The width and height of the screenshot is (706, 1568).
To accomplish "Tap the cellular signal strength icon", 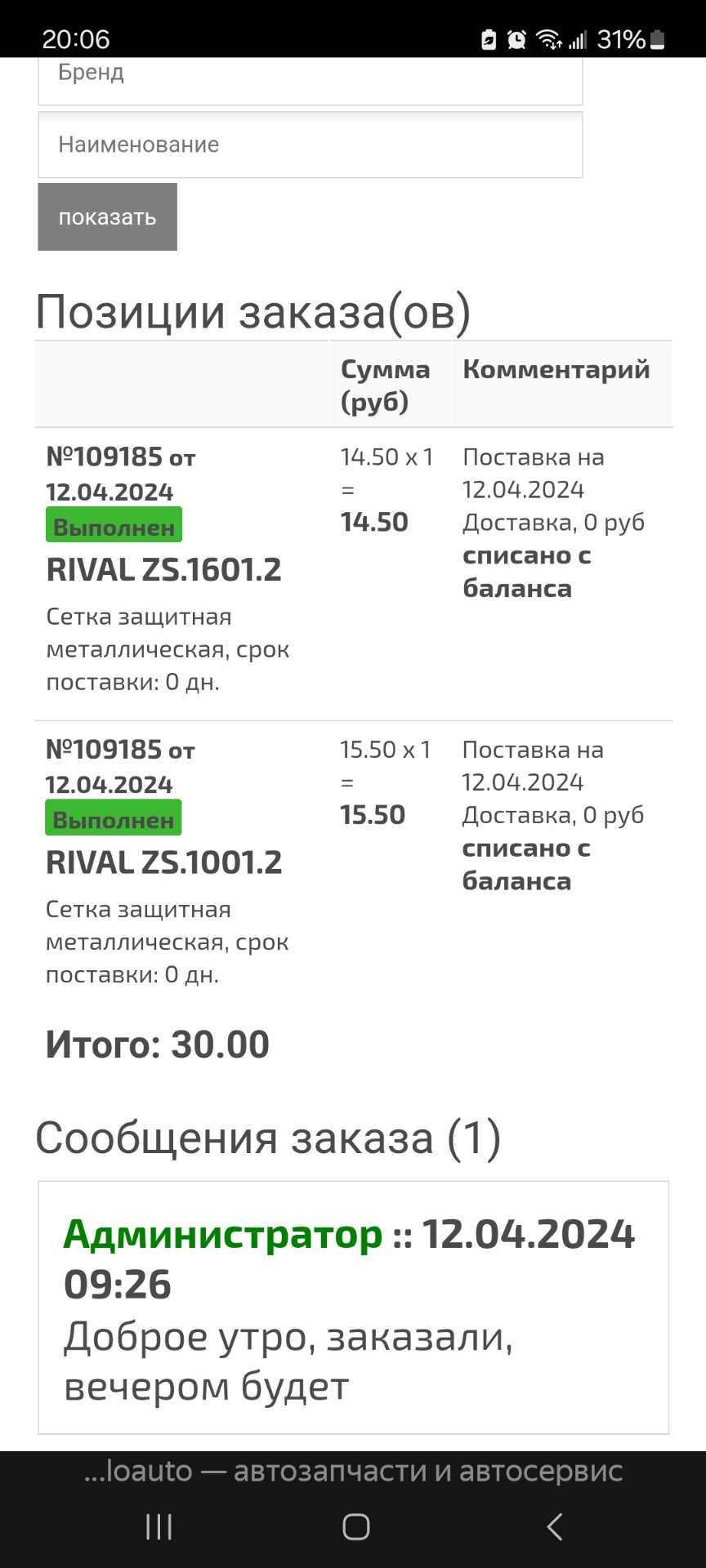I will [x=579, y=39].
